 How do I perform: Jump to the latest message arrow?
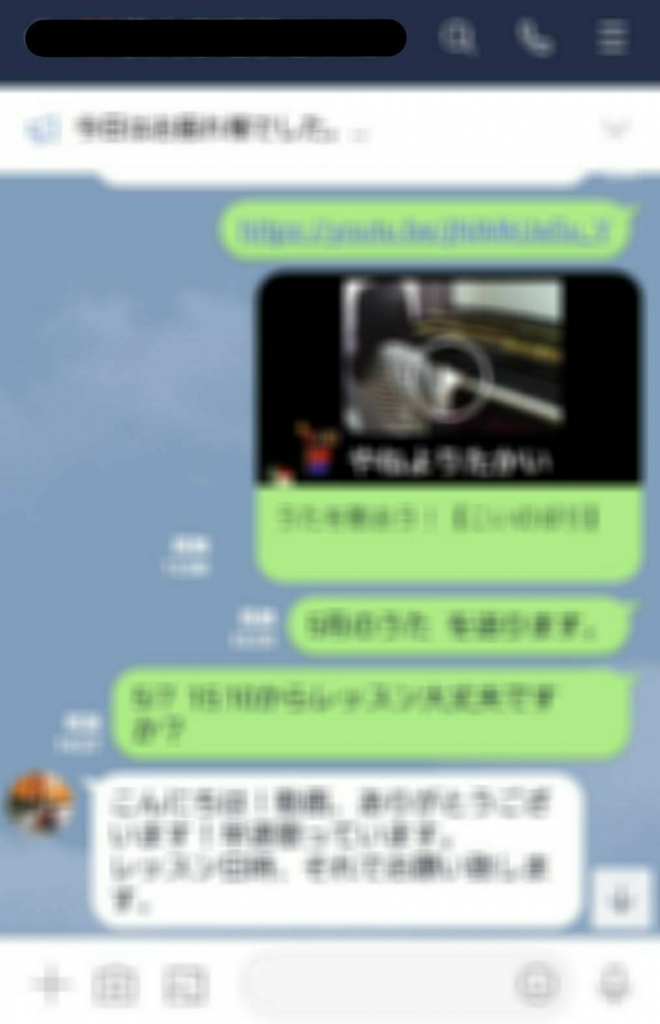(x=620, y=902)
